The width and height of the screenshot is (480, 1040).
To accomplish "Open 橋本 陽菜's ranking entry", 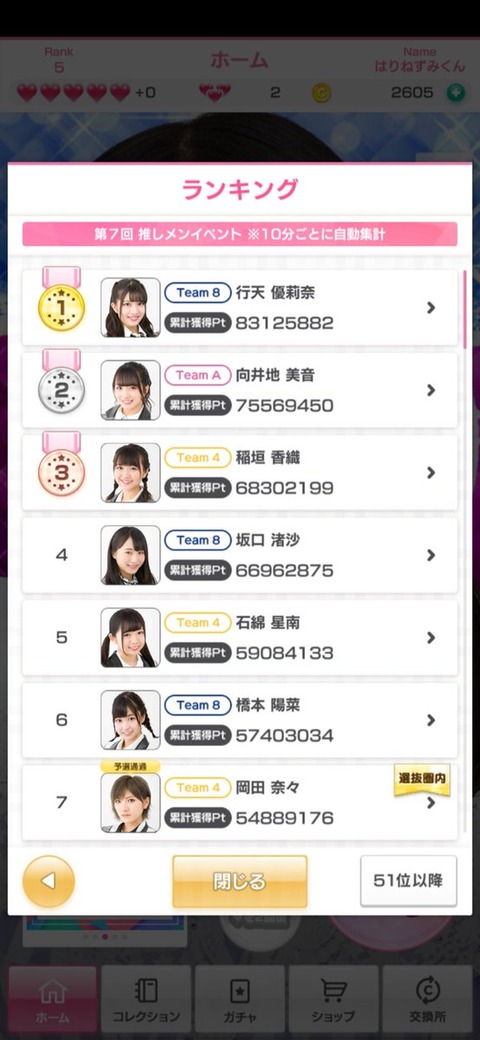I will point(240,720).
